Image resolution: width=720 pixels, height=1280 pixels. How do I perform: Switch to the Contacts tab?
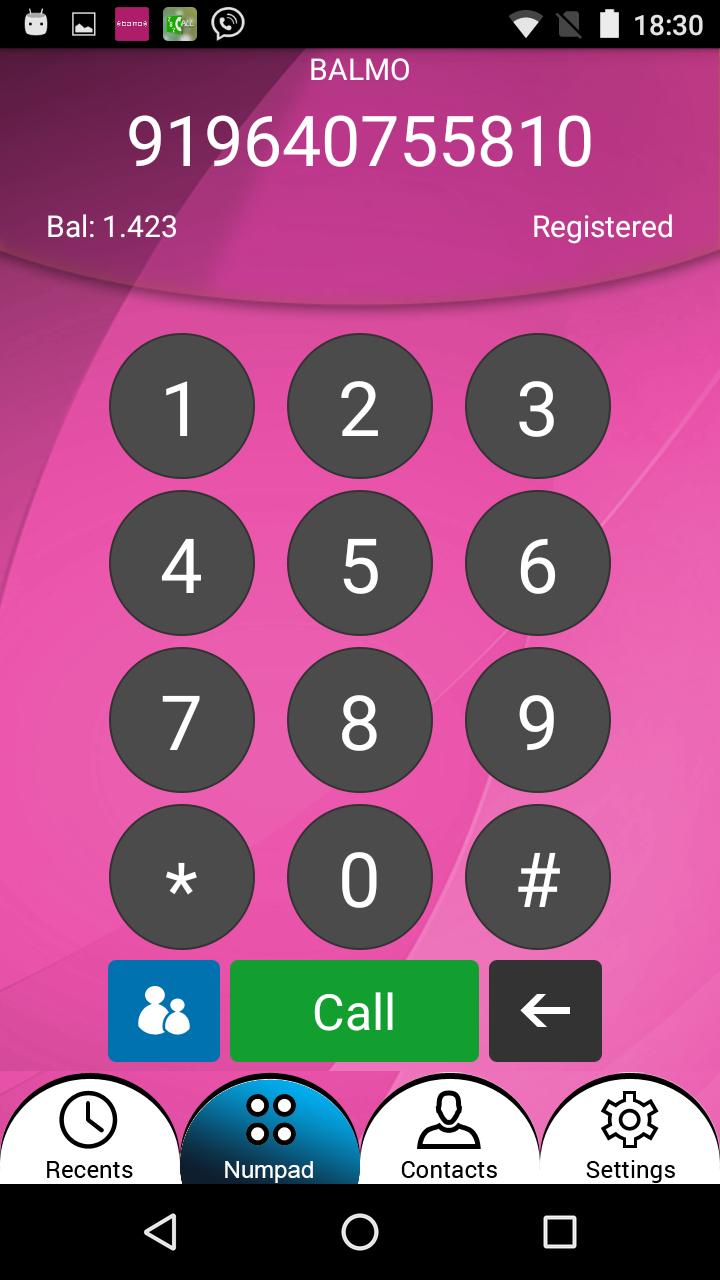click(x=449, y=1135)
